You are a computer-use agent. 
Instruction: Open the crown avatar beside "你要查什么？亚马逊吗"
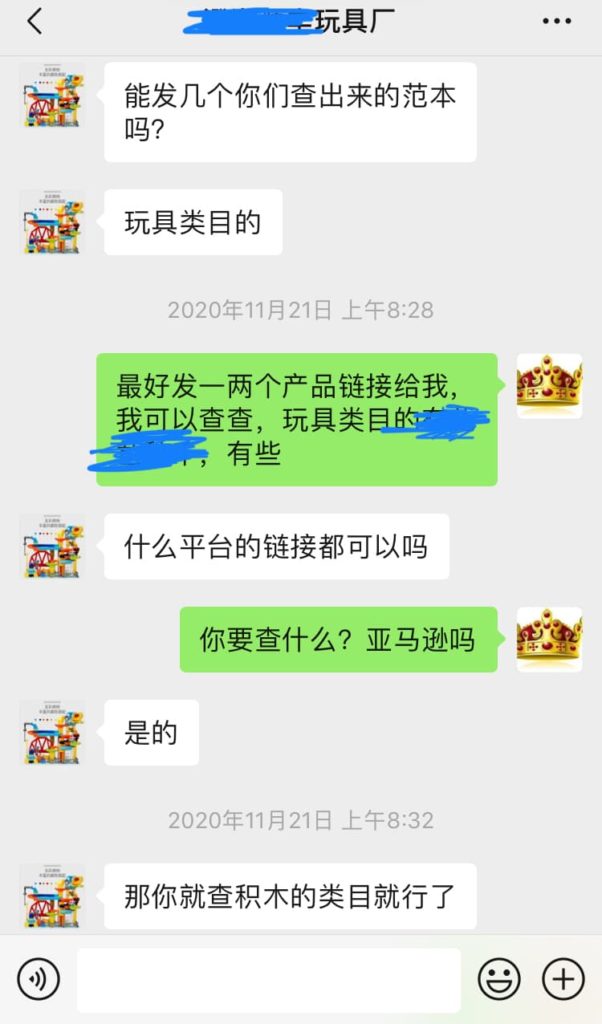(x=549, y=639)
